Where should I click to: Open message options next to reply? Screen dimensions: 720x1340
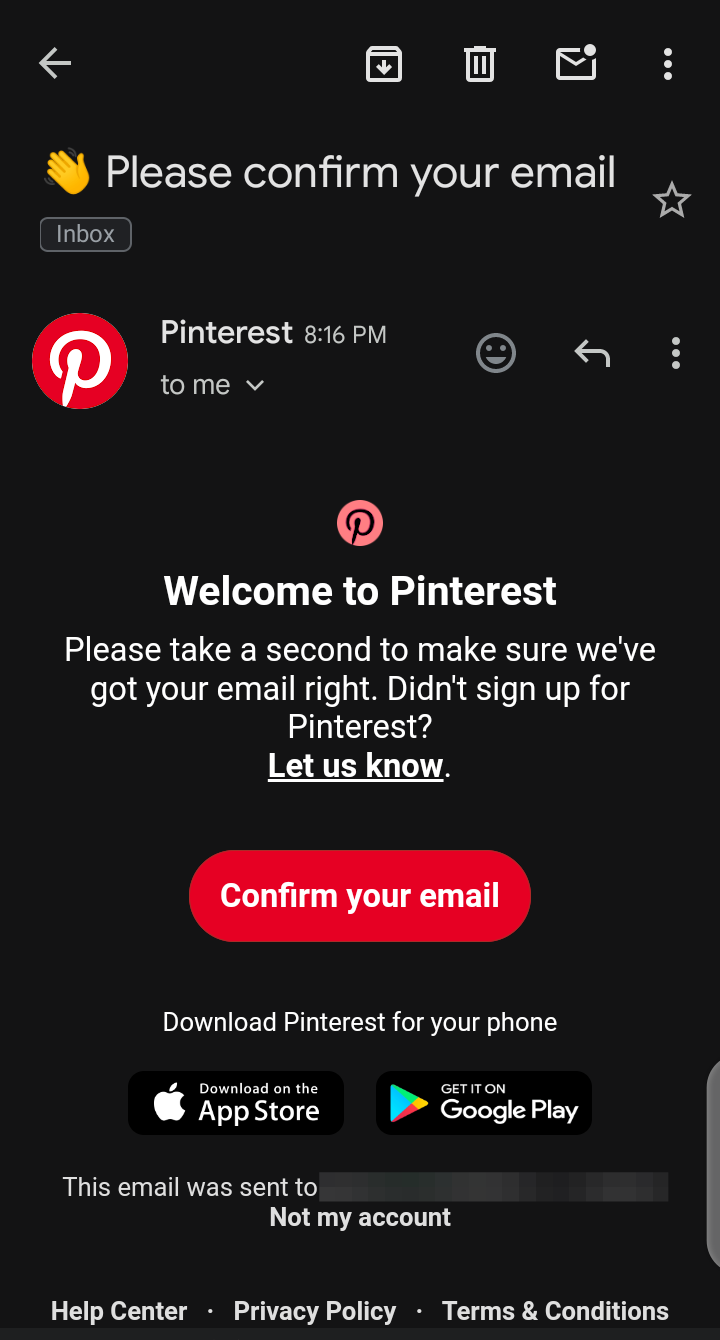pyautogui.click(x=676, y=353)
